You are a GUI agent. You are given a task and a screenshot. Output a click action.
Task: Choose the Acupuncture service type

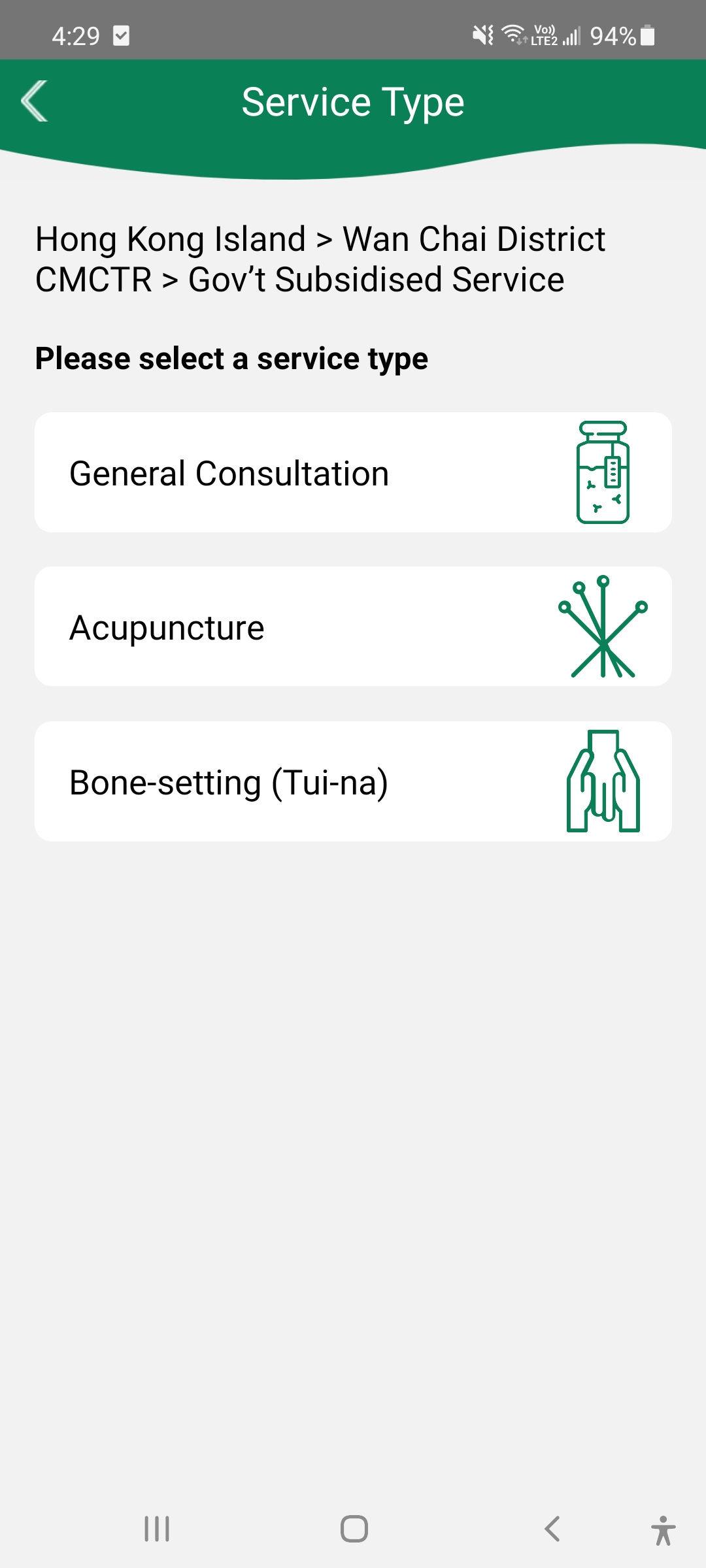tap(353, 627)
